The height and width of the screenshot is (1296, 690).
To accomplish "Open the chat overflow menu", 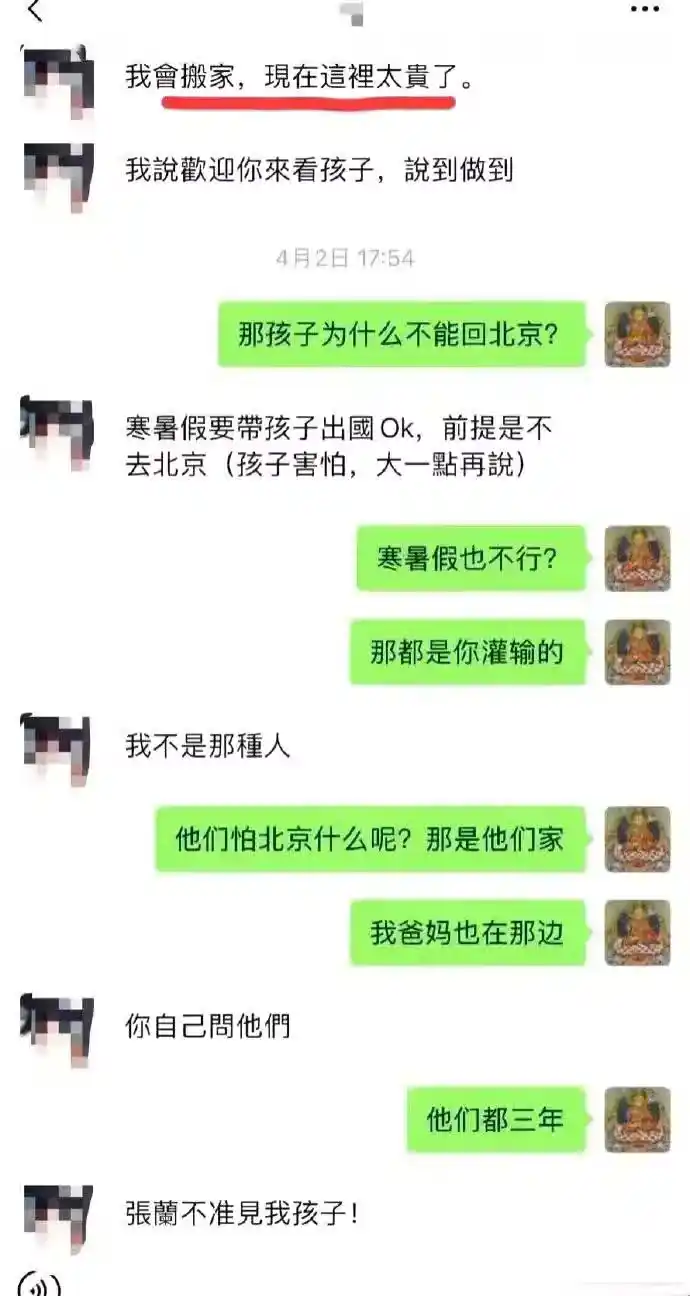I will [x=645, y=10].
